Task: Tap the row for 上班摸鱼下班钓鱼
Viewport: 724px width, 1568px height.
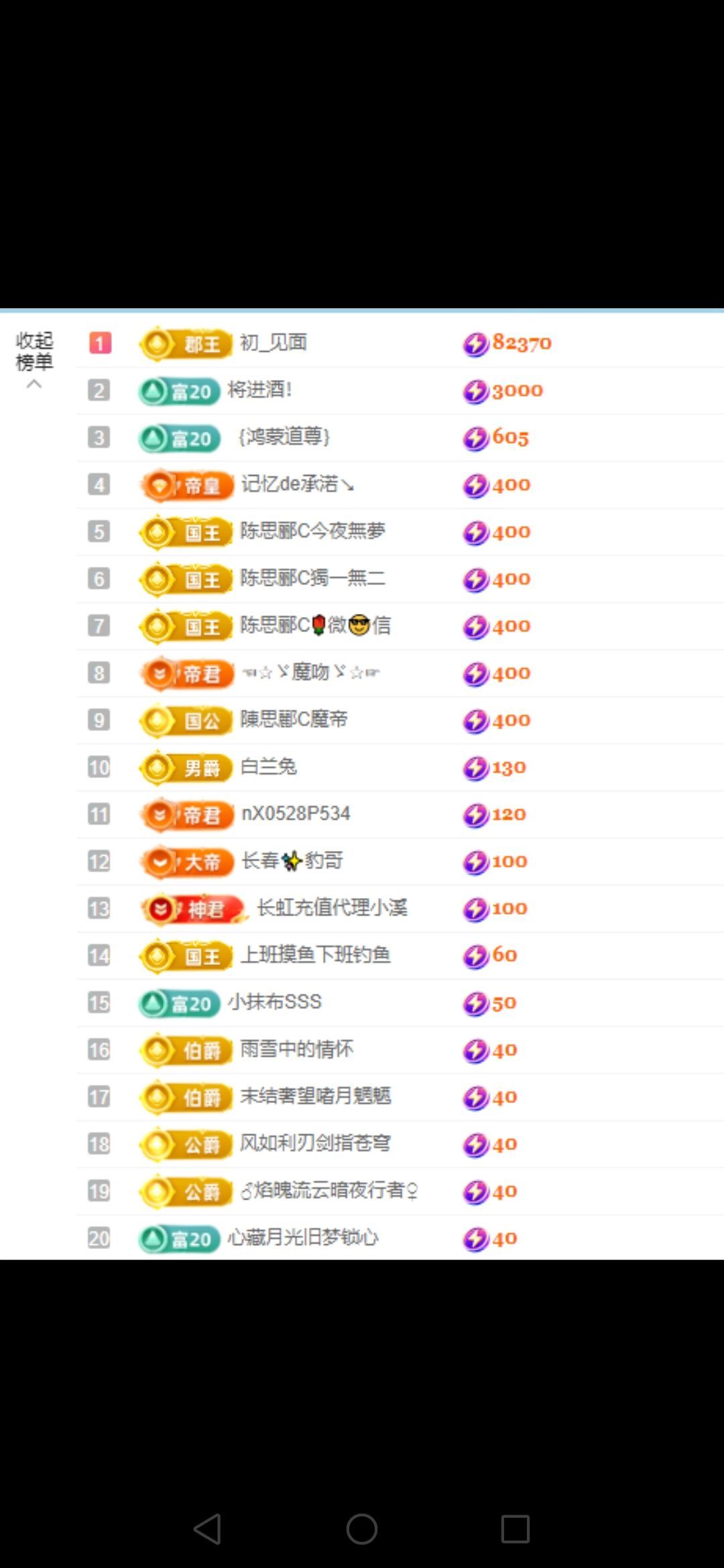Action: pyautogui.click(x=316, y=955)
